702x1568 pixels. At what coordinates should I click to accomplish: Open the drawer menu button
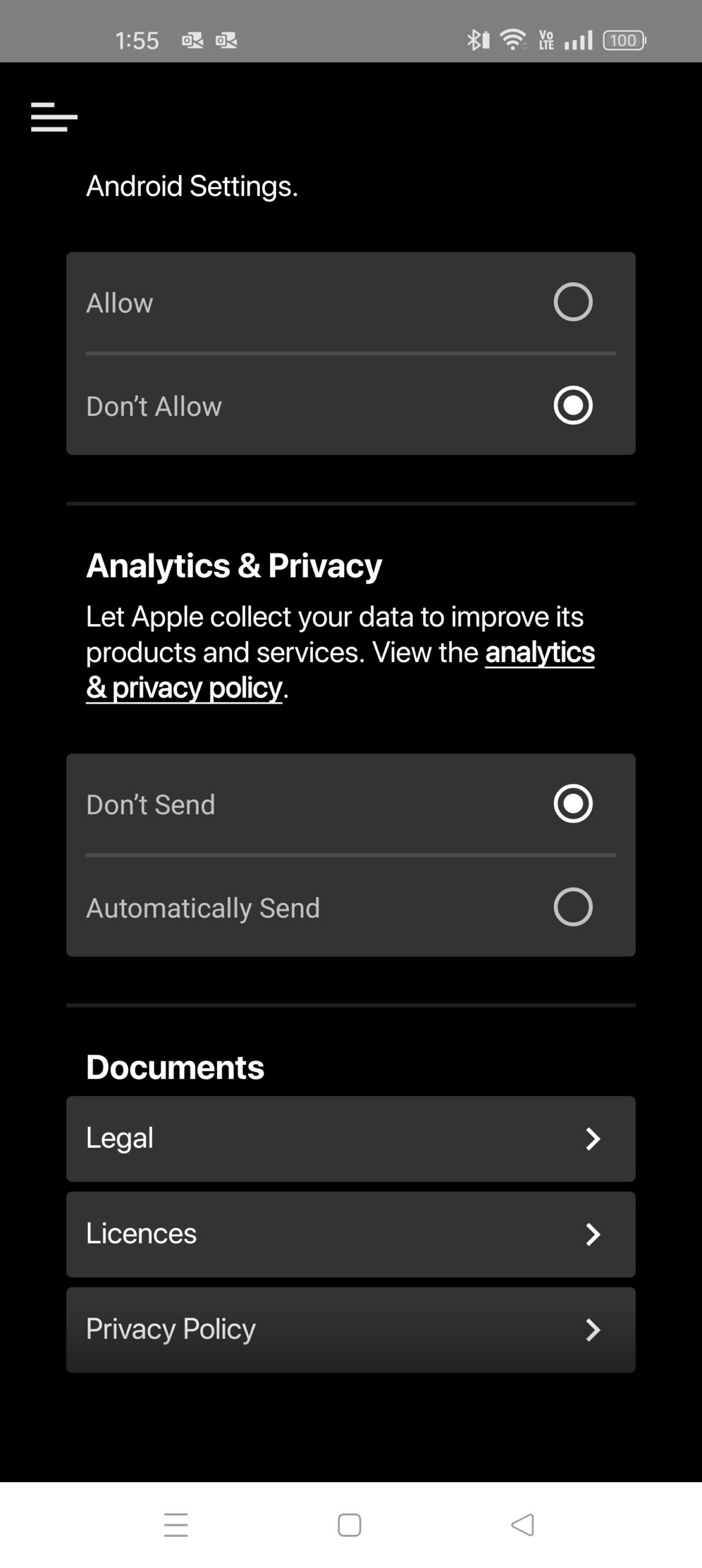[x=54, y=117]
